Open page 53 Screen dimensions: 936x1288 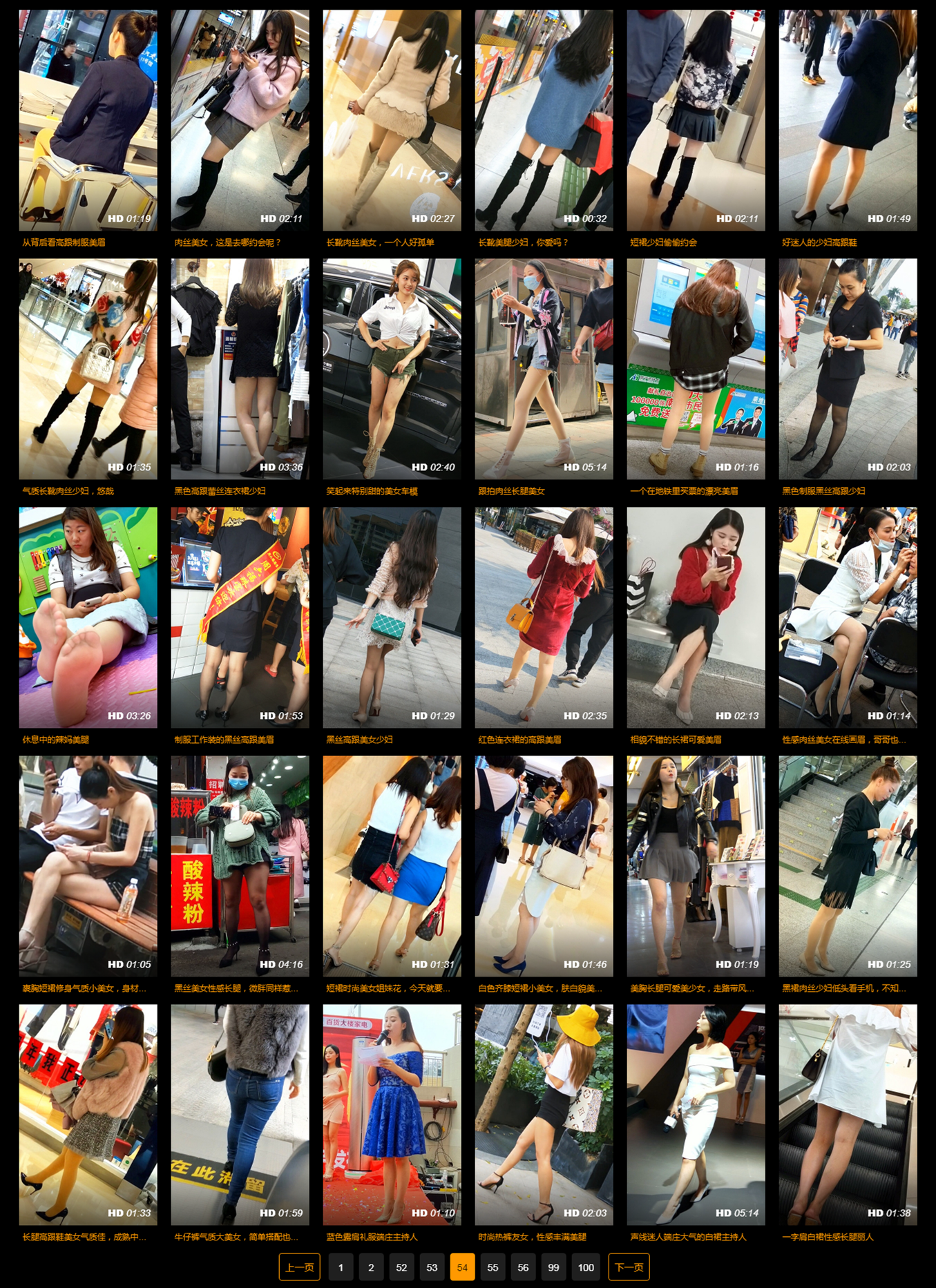[432, 1267]
